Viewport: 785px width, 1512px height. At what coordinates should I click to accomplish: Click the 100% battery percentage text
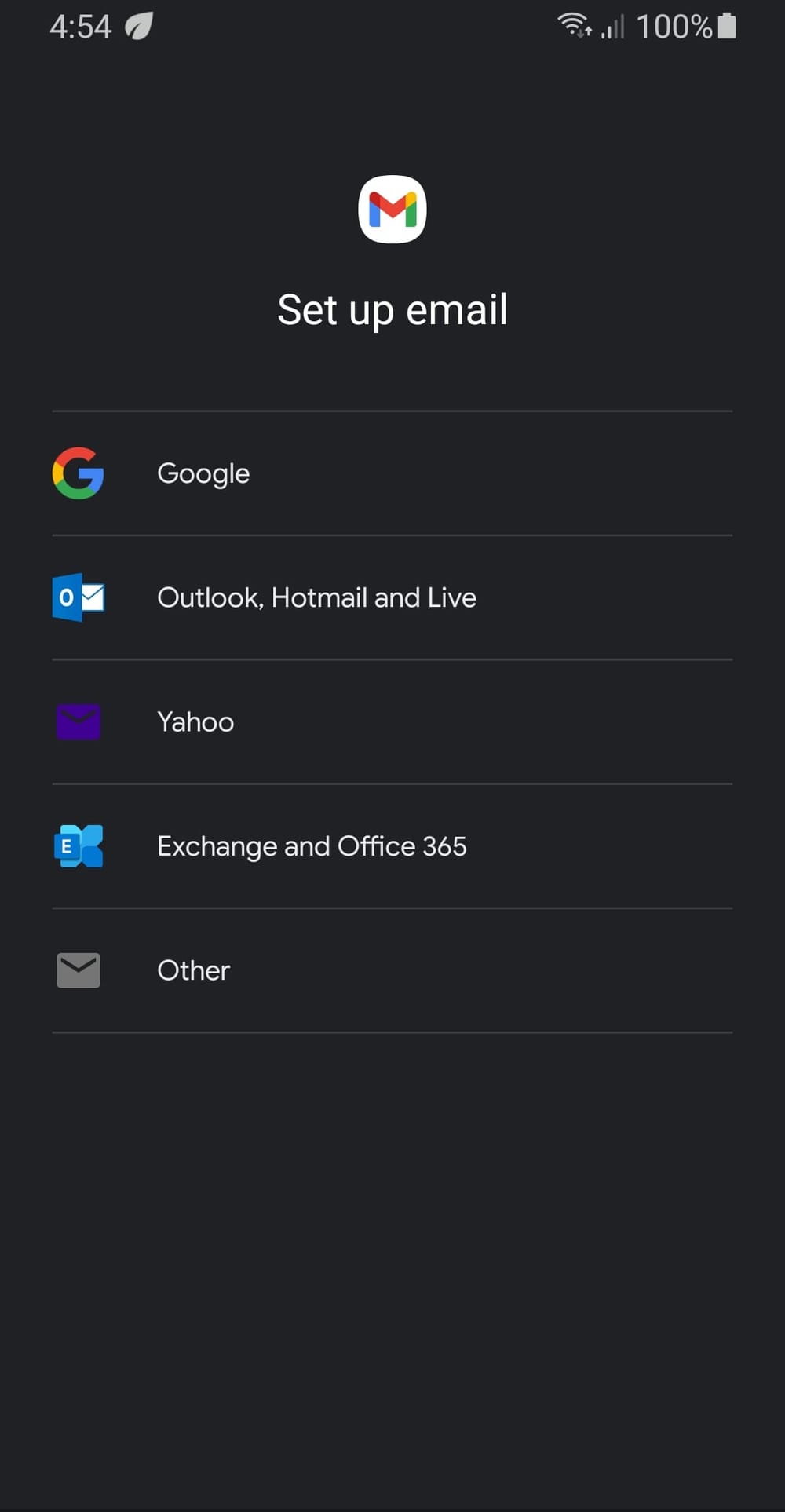tap(676, 26)
